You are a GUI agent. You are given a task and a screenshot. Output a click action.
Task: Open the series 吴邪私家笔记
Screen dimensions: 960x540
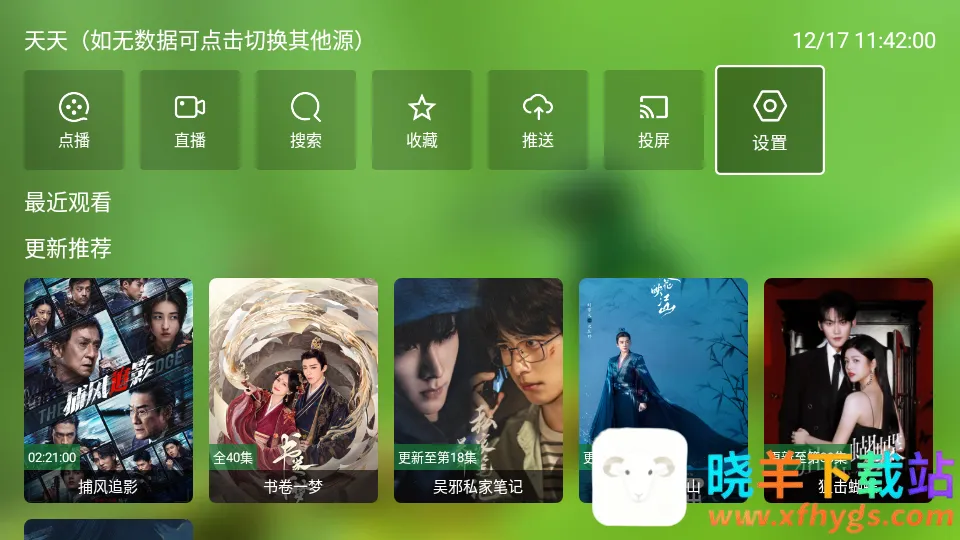coord(478,390)
